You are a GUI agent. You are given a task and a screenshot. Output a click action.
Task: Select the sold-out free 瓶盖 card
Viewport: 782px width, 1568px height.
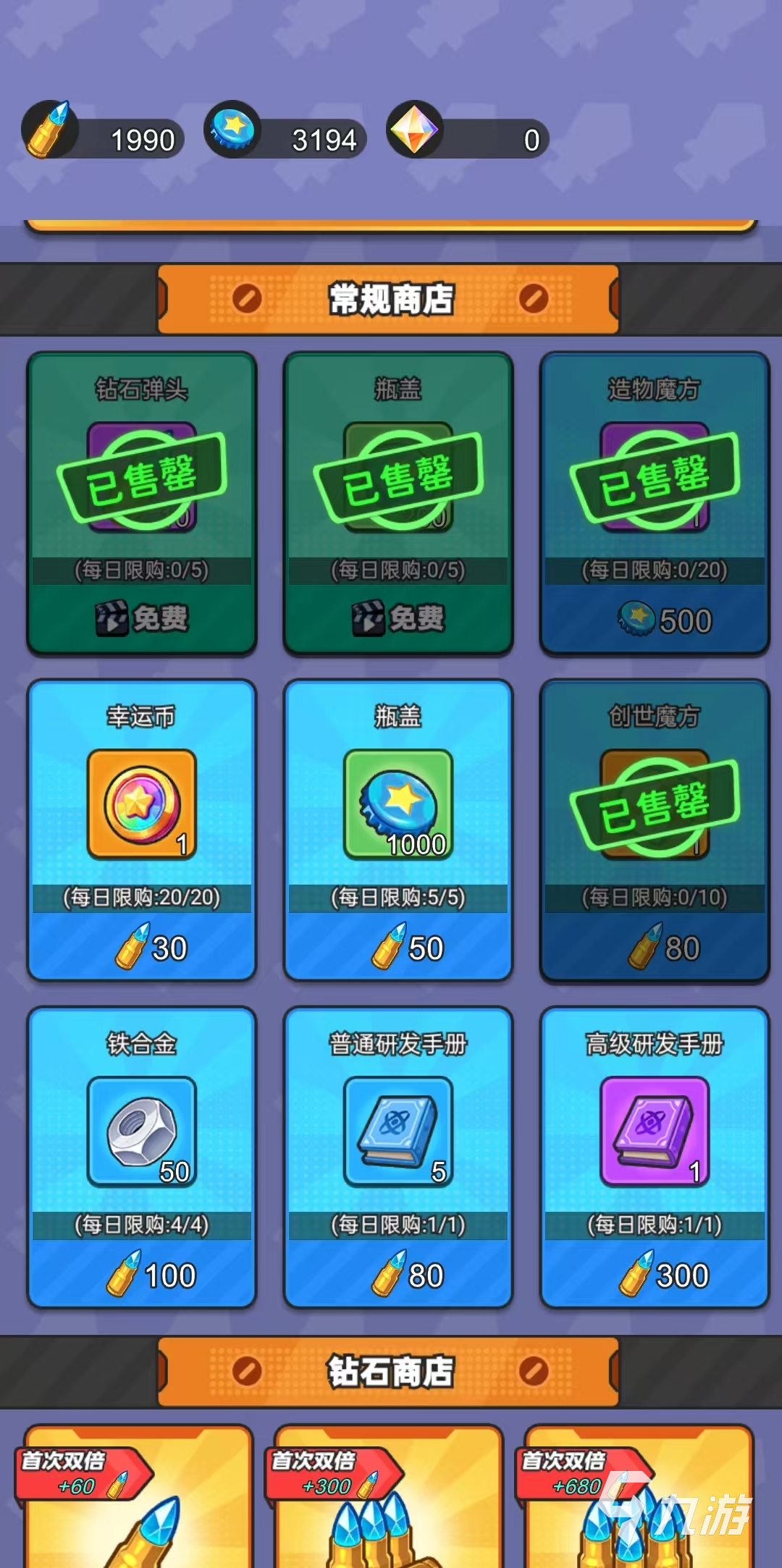coord(398,503)
